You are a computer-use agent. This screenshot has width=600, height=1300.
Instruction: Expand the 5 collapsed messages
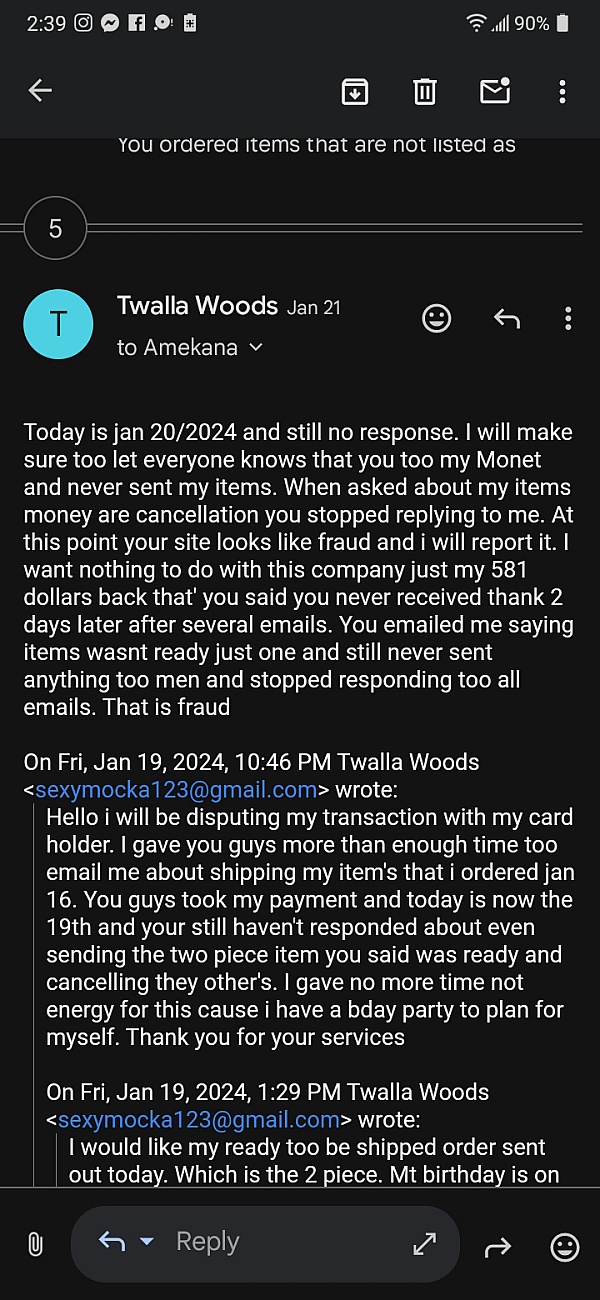coord(55,228)
